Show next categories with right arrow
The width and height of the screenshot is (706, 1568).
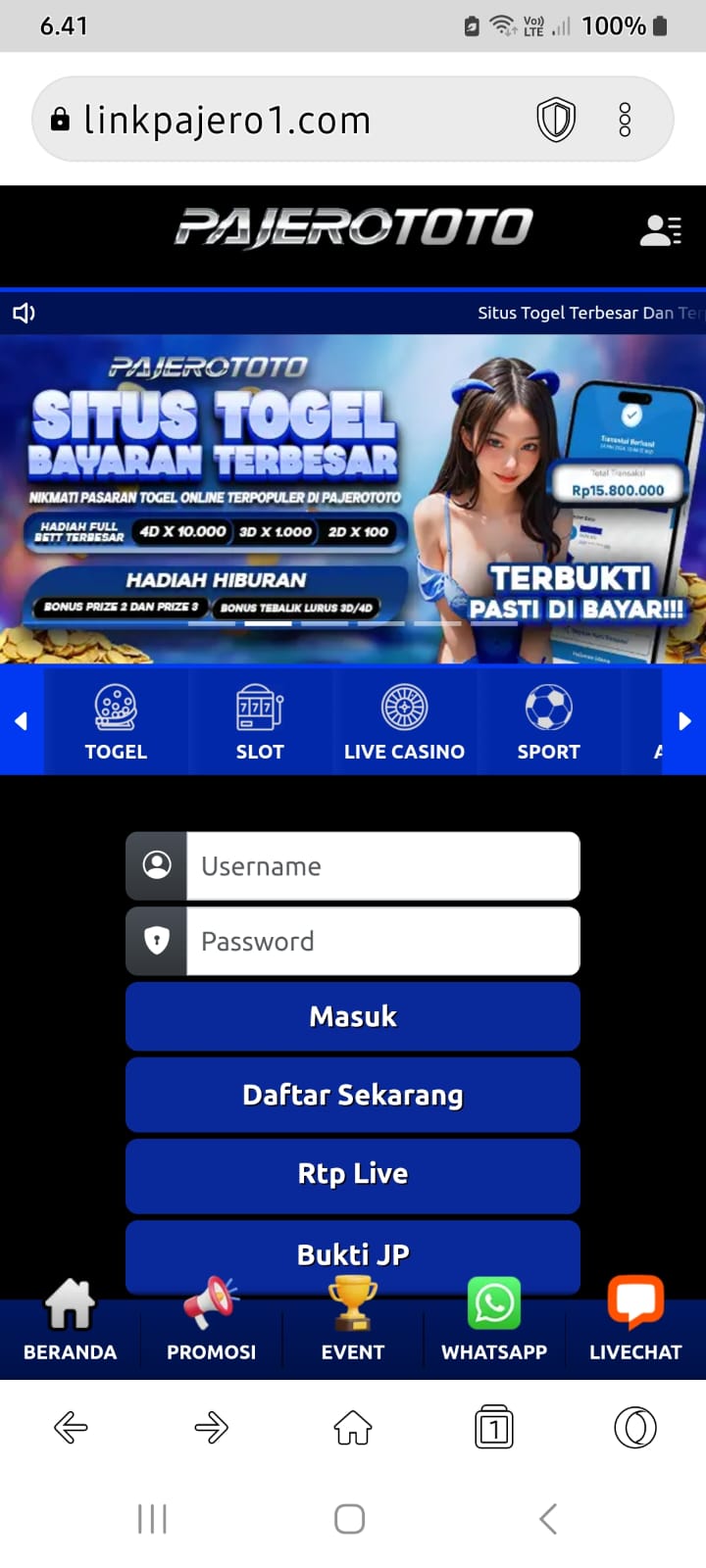point(685,721)
